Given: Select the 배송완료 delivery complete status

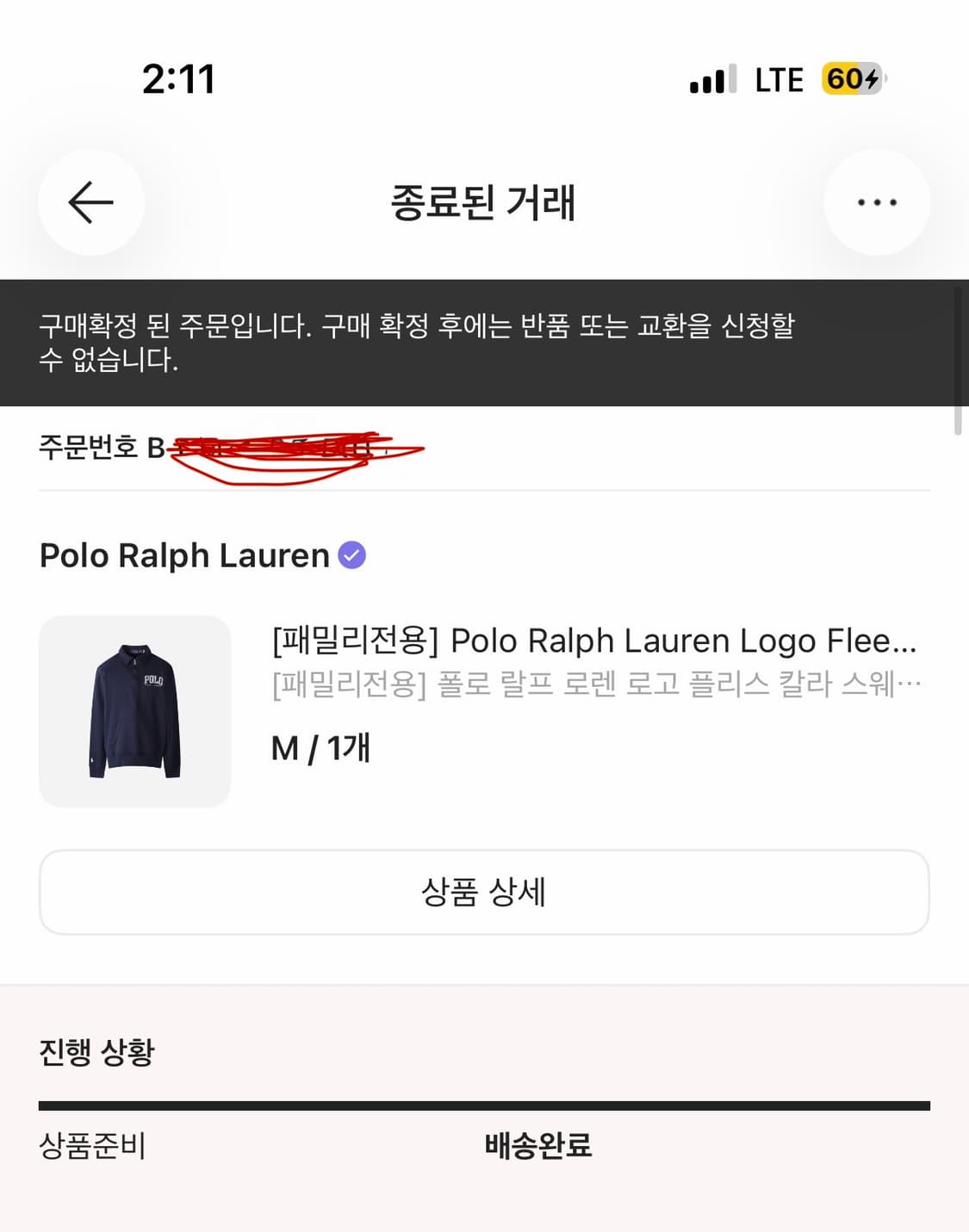Looking at the screenshot, I should point(536,1145).
